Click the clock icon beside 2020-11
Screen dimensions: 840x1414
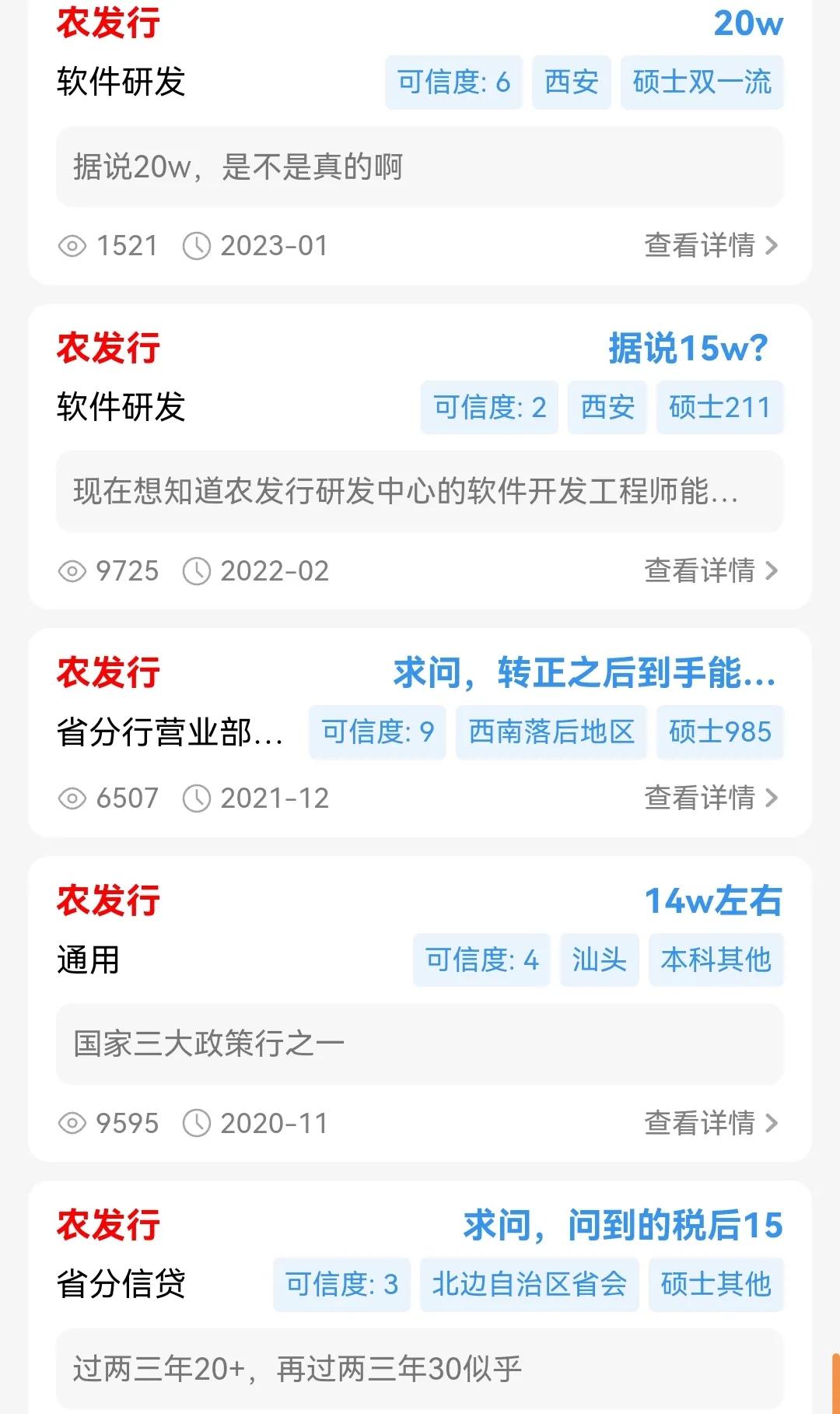pyautogui.click(x=197, y=1123)
